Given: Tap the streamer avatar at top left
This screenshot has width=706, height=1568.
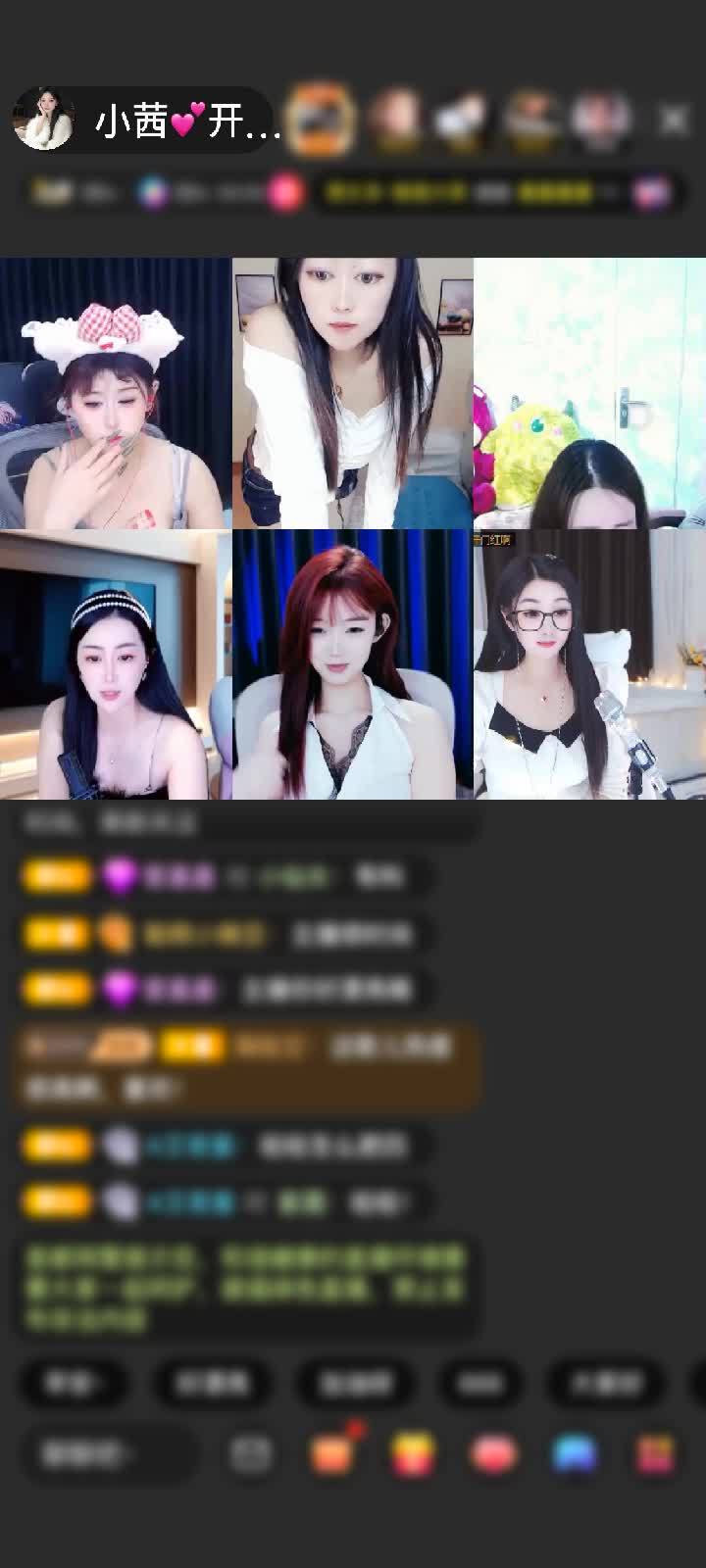Looking at the screenshot, I should click(45, 118).
